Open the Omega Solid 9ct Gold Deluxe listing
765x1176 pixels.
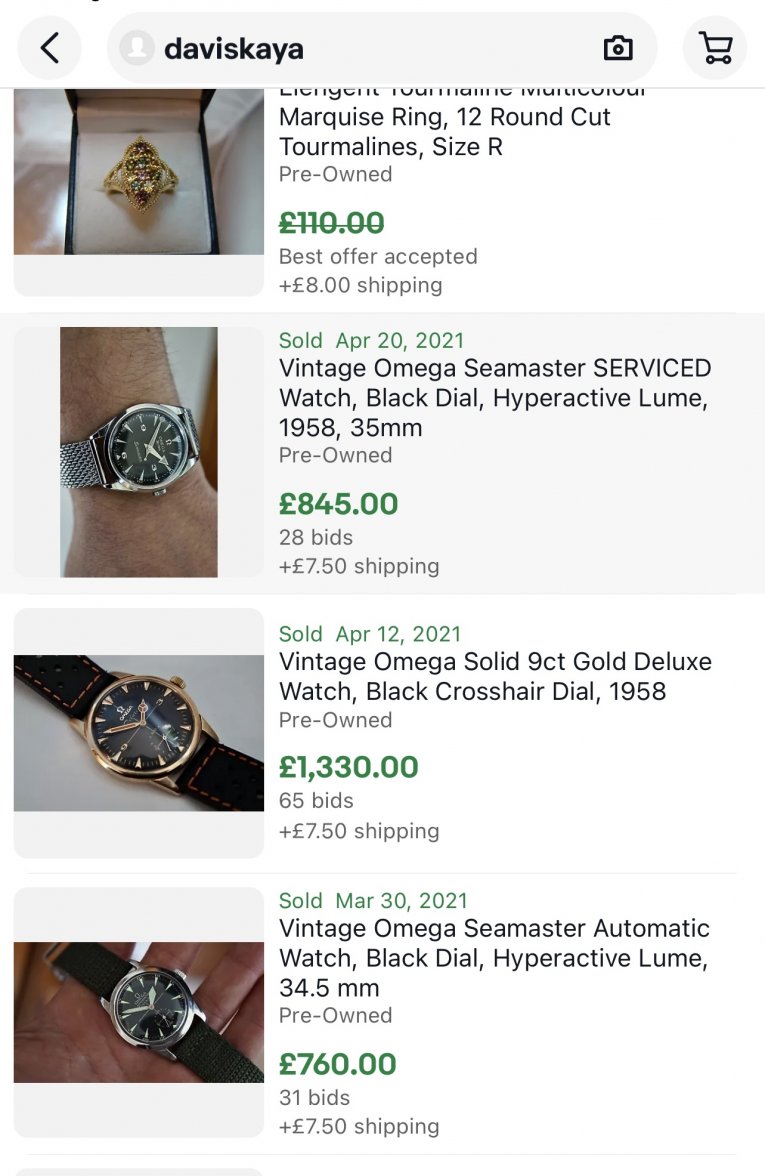point(494,676)
